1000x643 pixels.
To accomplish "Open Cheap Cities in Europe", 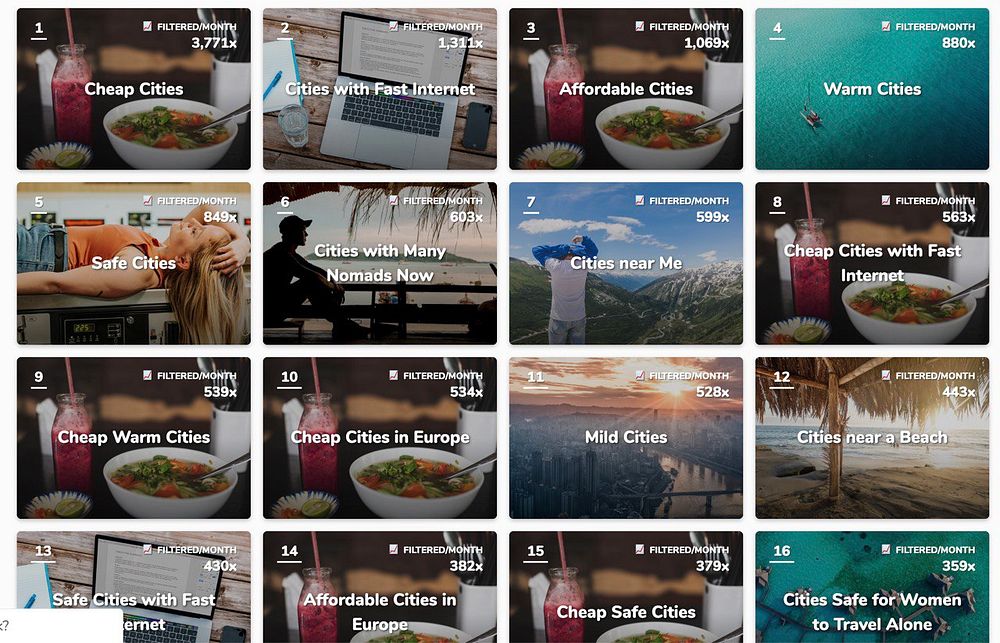I will (380, 437).
